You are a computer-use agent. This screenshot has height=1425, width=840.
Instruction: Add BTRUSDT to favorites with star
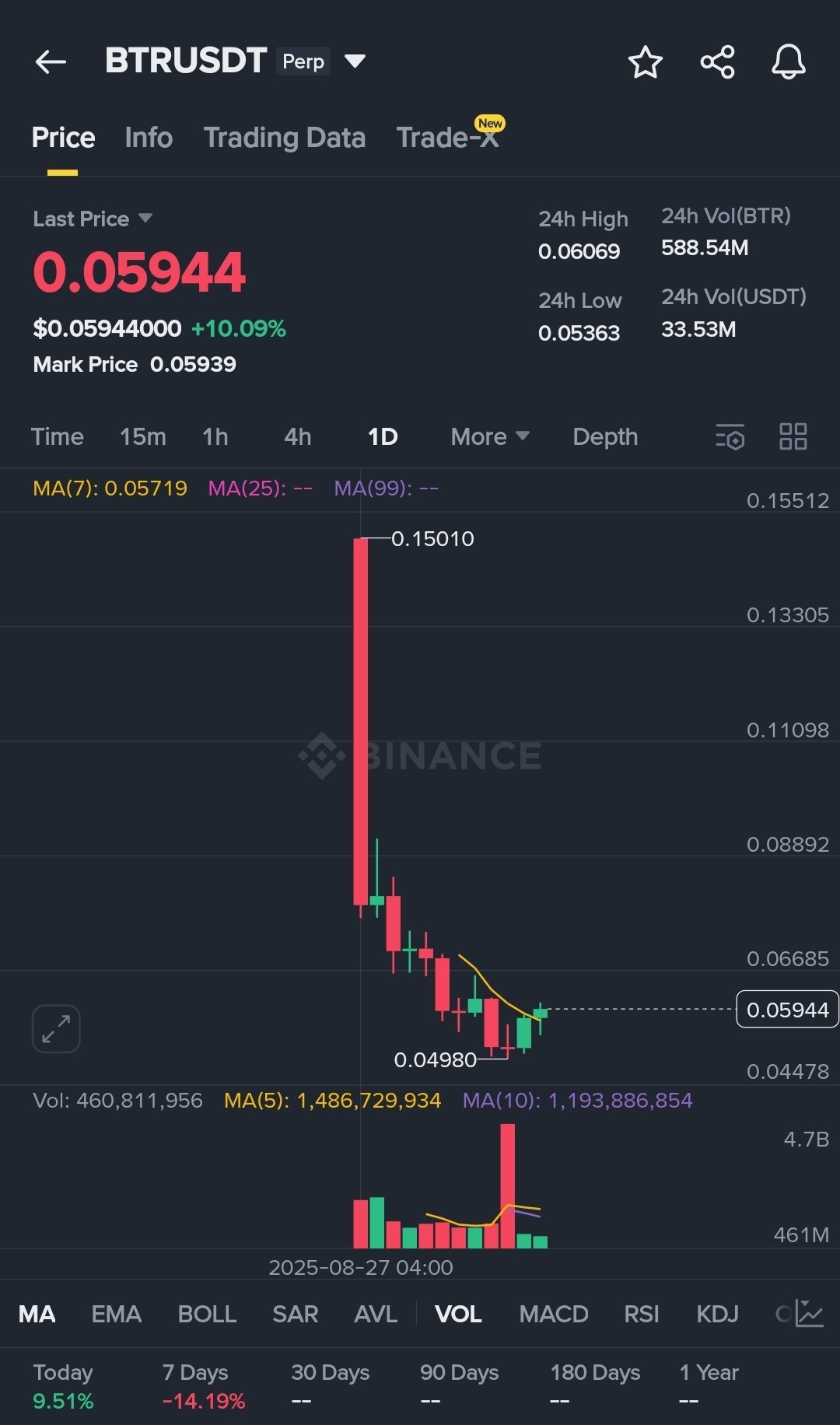pyautogui.click(x=645, y=62)
